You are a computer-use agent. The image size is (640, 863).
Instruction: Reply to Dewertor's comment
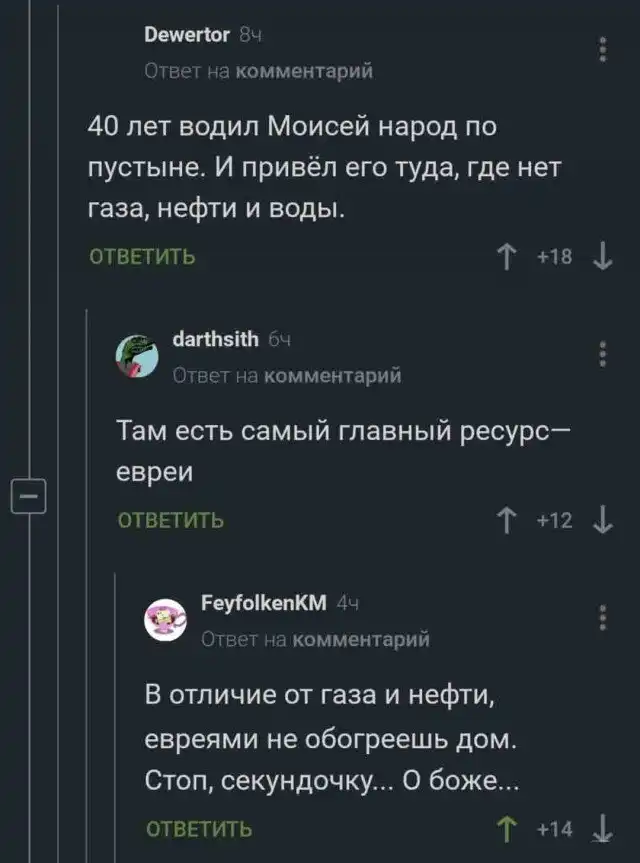[142, 256]
